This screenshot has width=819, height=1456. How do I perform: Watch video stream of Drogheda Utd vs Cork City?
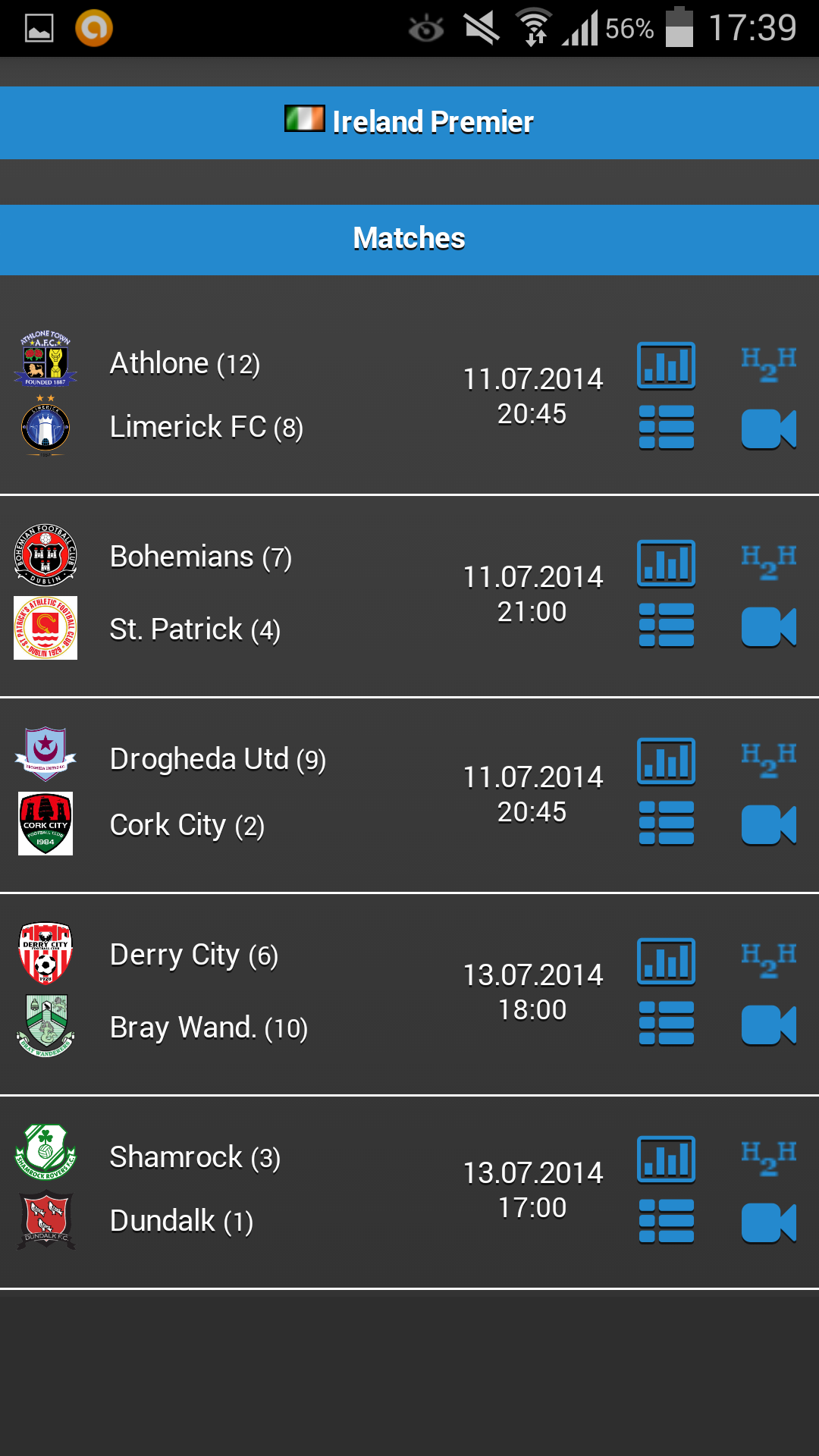coord(768,824)
